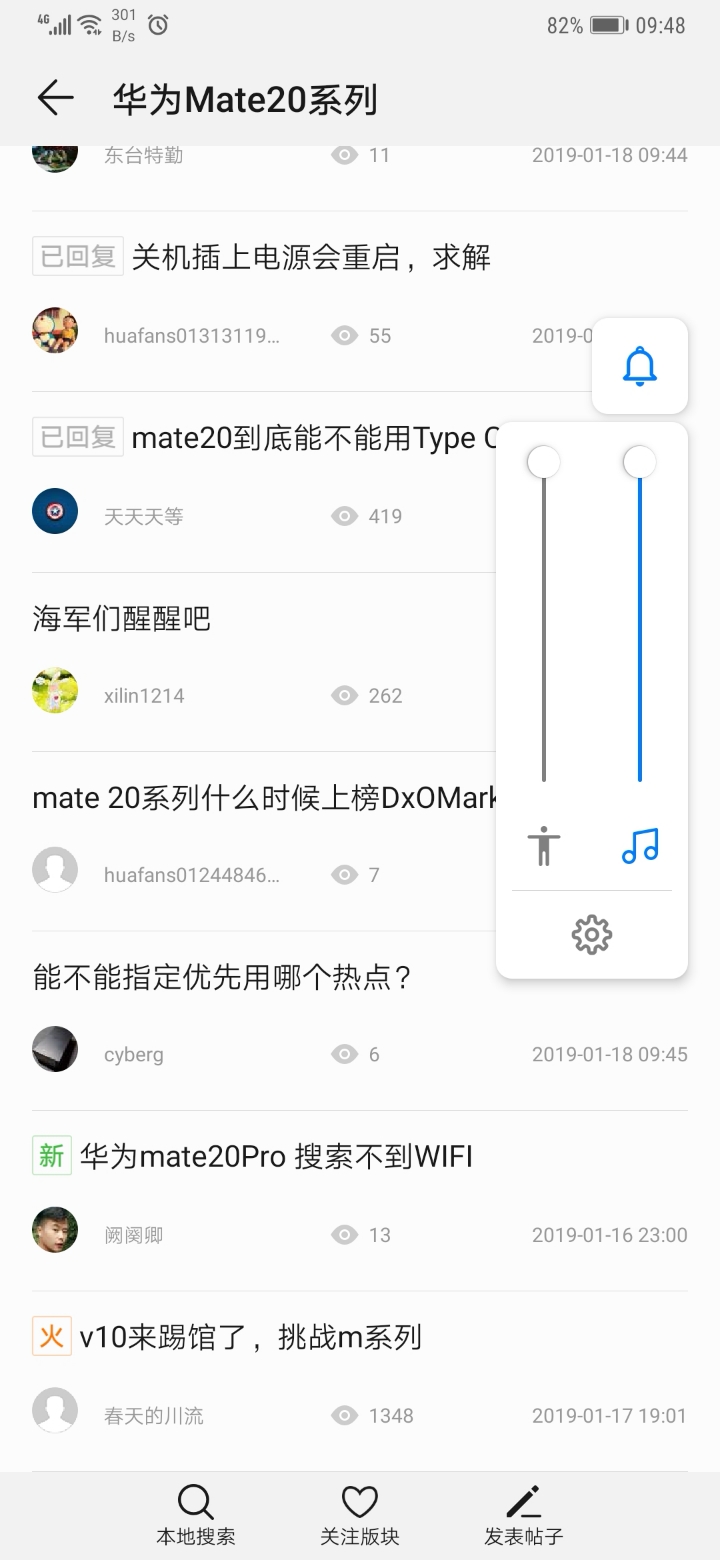Tap the media volume slider track

(640, 620)
